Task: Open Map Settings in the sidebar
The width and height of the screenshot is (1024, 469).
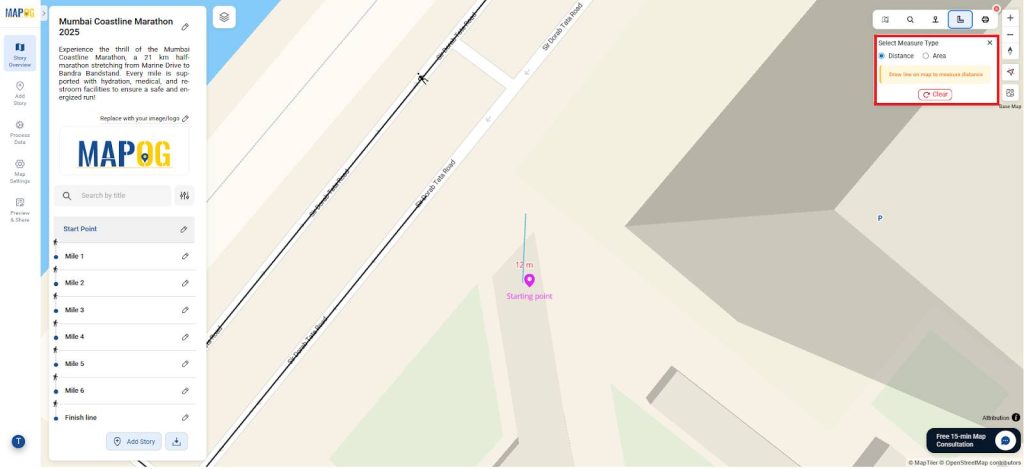Action: click(20, 169)
